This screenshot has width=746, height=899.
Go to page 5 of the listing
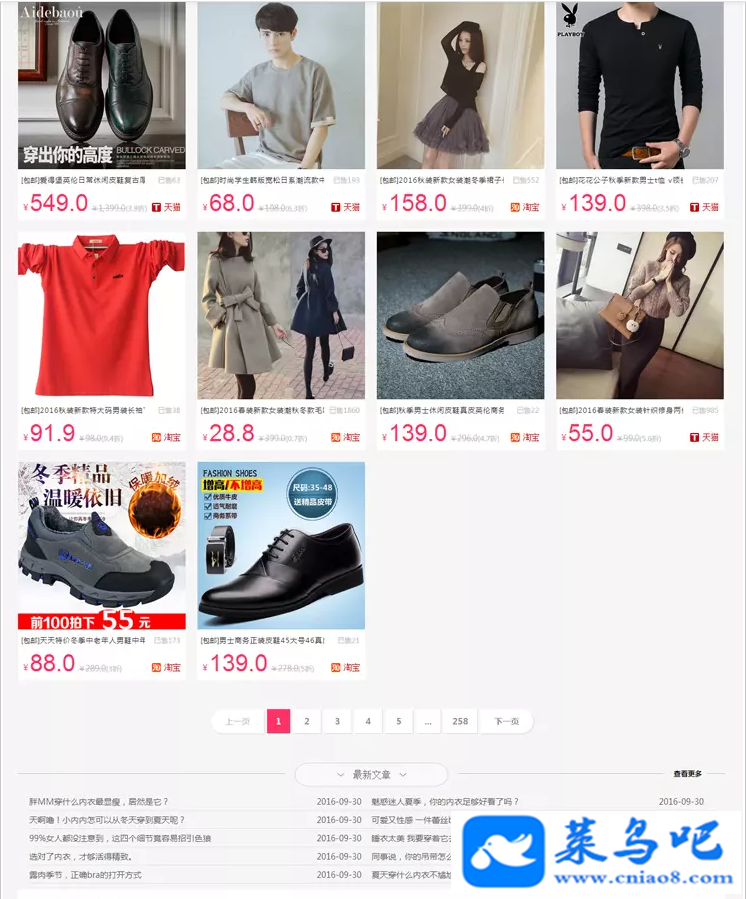point(398,721)
